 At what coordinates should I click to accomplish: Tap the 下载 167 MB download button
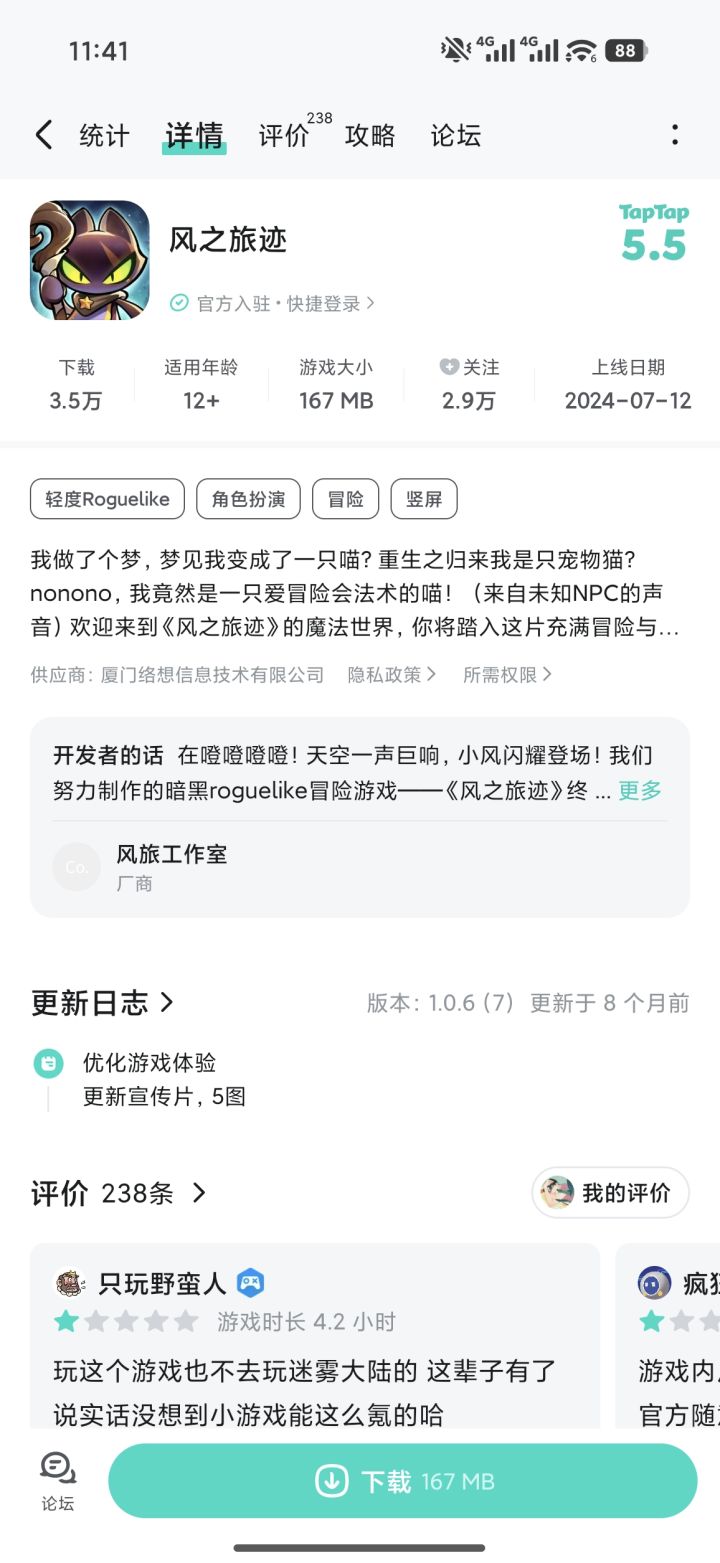404,1481
